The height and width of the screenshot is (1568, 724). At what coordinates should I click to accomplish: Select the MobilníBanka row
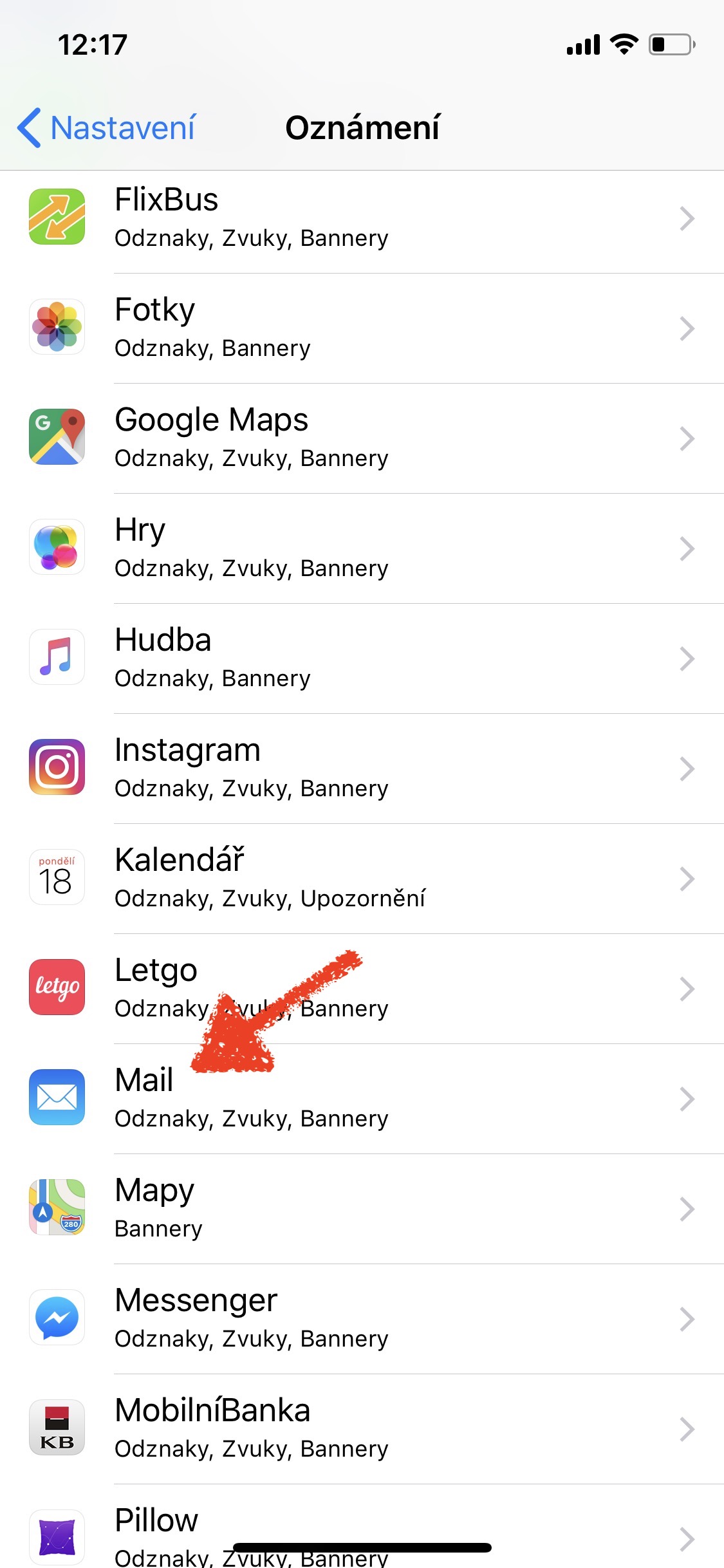(362, 1429)
